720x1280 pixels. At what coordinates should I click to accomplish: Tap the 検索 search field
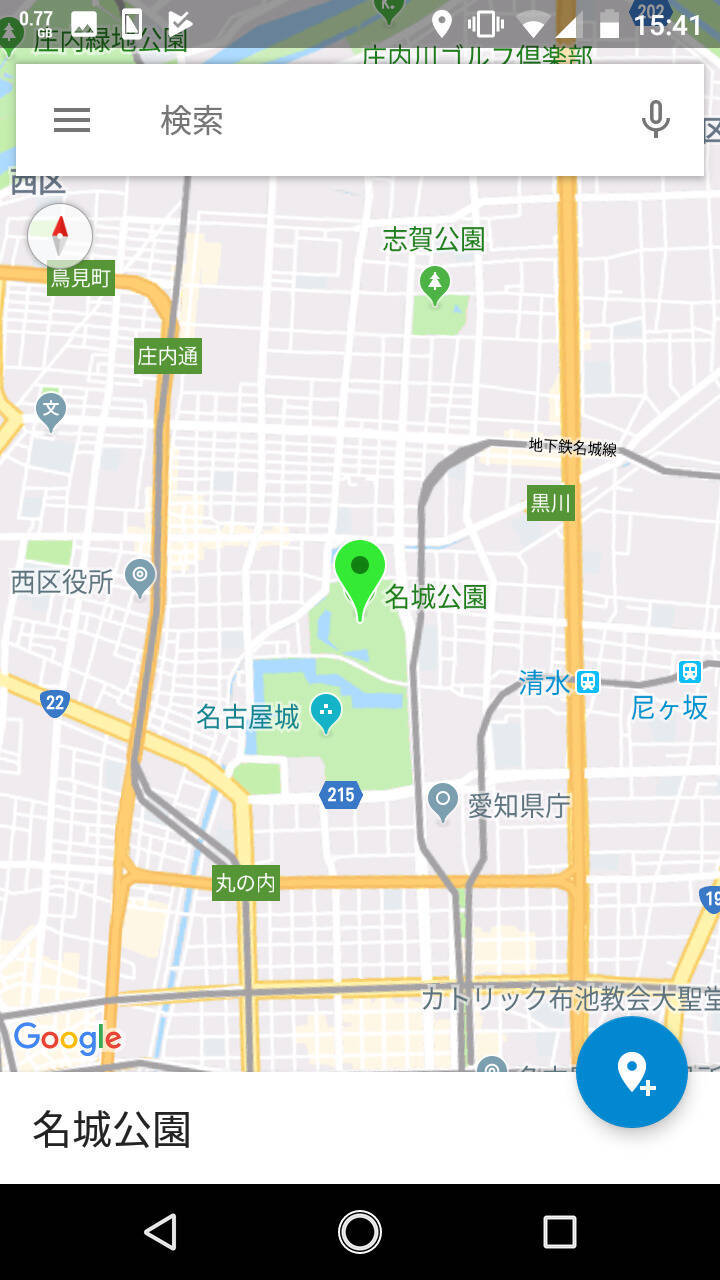pyautogui.click(x=380, y=121)
